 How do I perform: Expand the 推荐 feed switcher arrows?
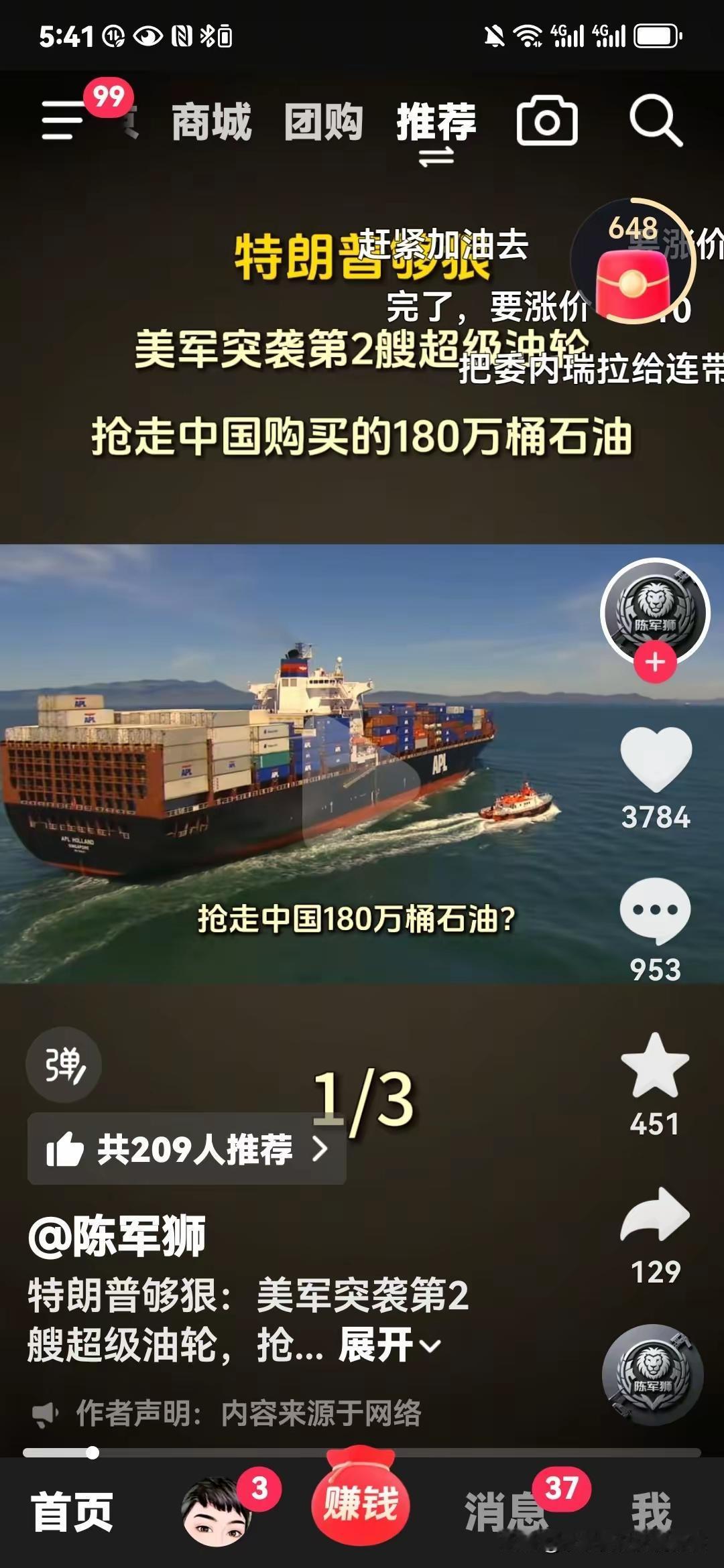(437, 155)
